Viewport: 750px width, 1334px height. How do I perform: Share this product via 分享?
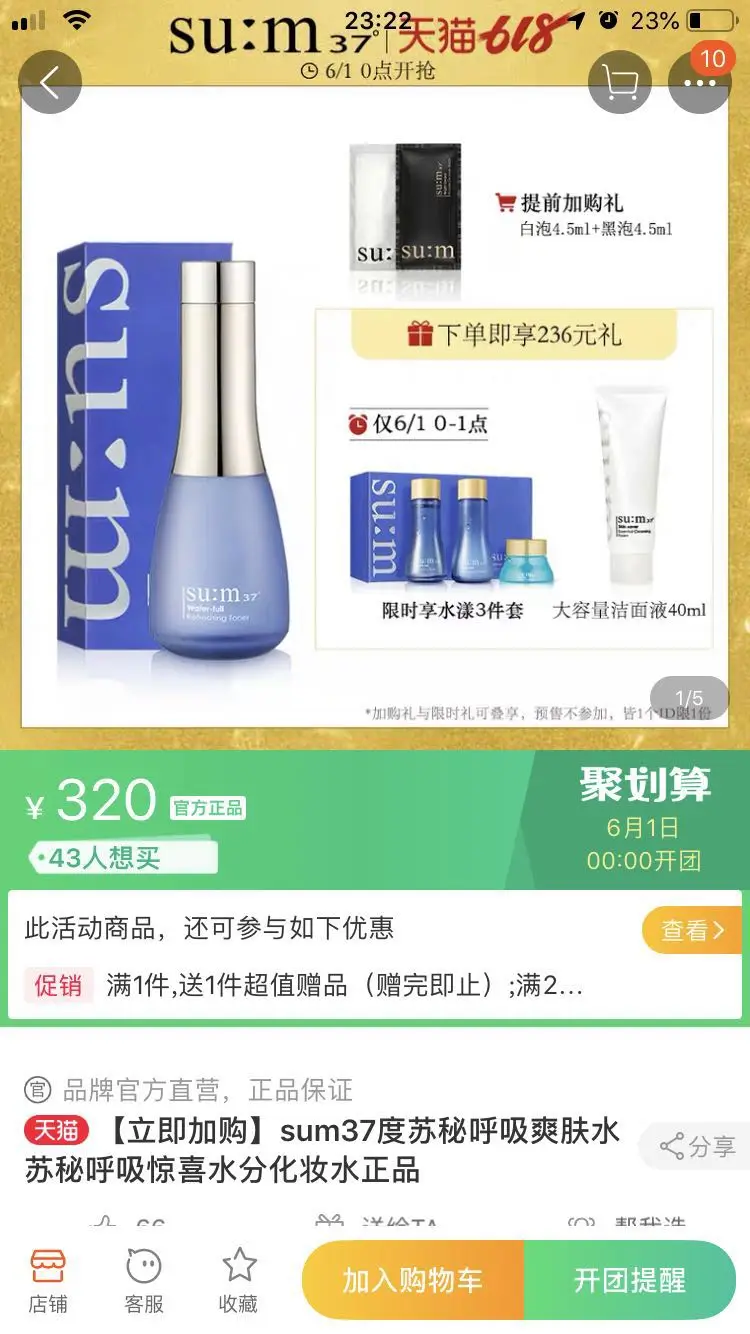click(x=698, y=1146)
